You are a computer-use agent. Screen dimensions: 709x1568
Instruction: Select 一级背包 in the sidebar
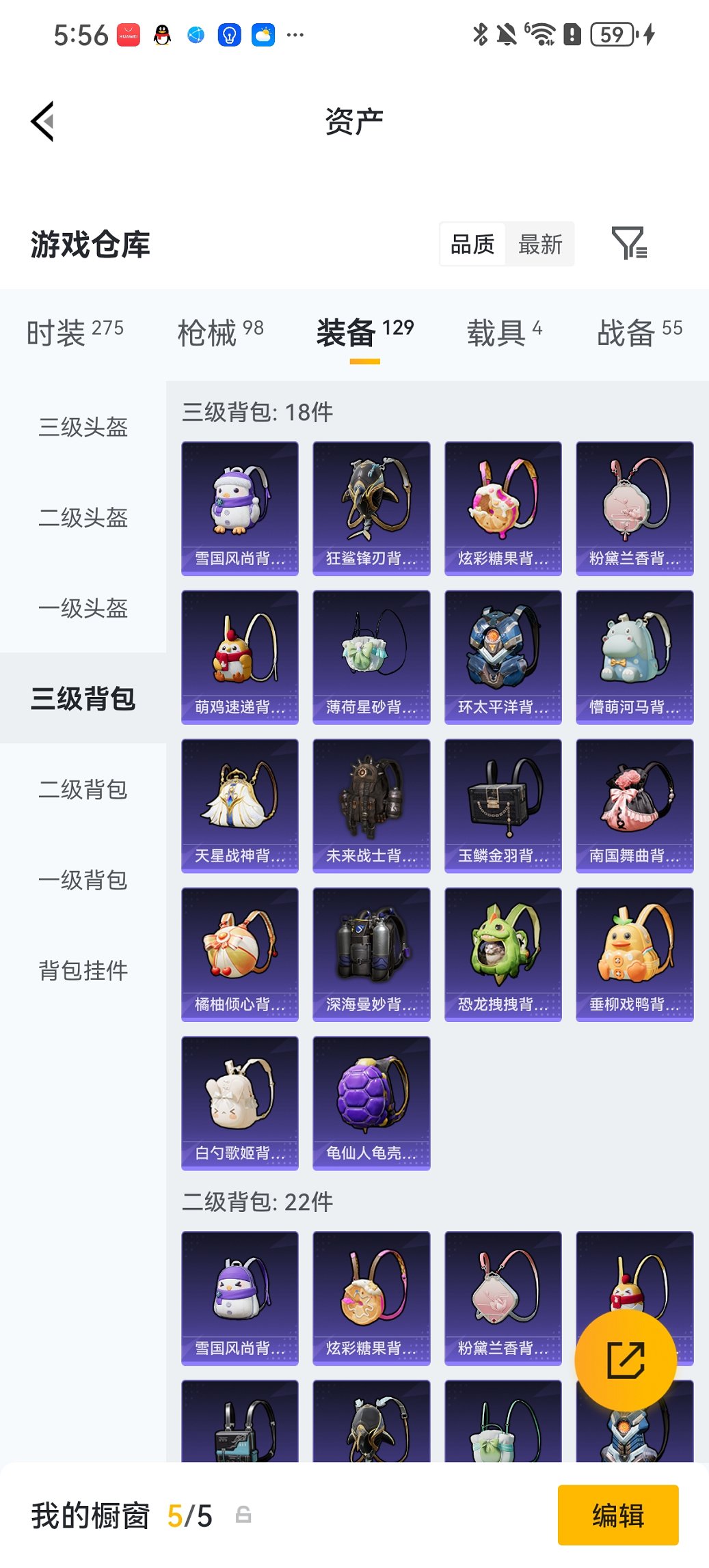tap(82, 881)
